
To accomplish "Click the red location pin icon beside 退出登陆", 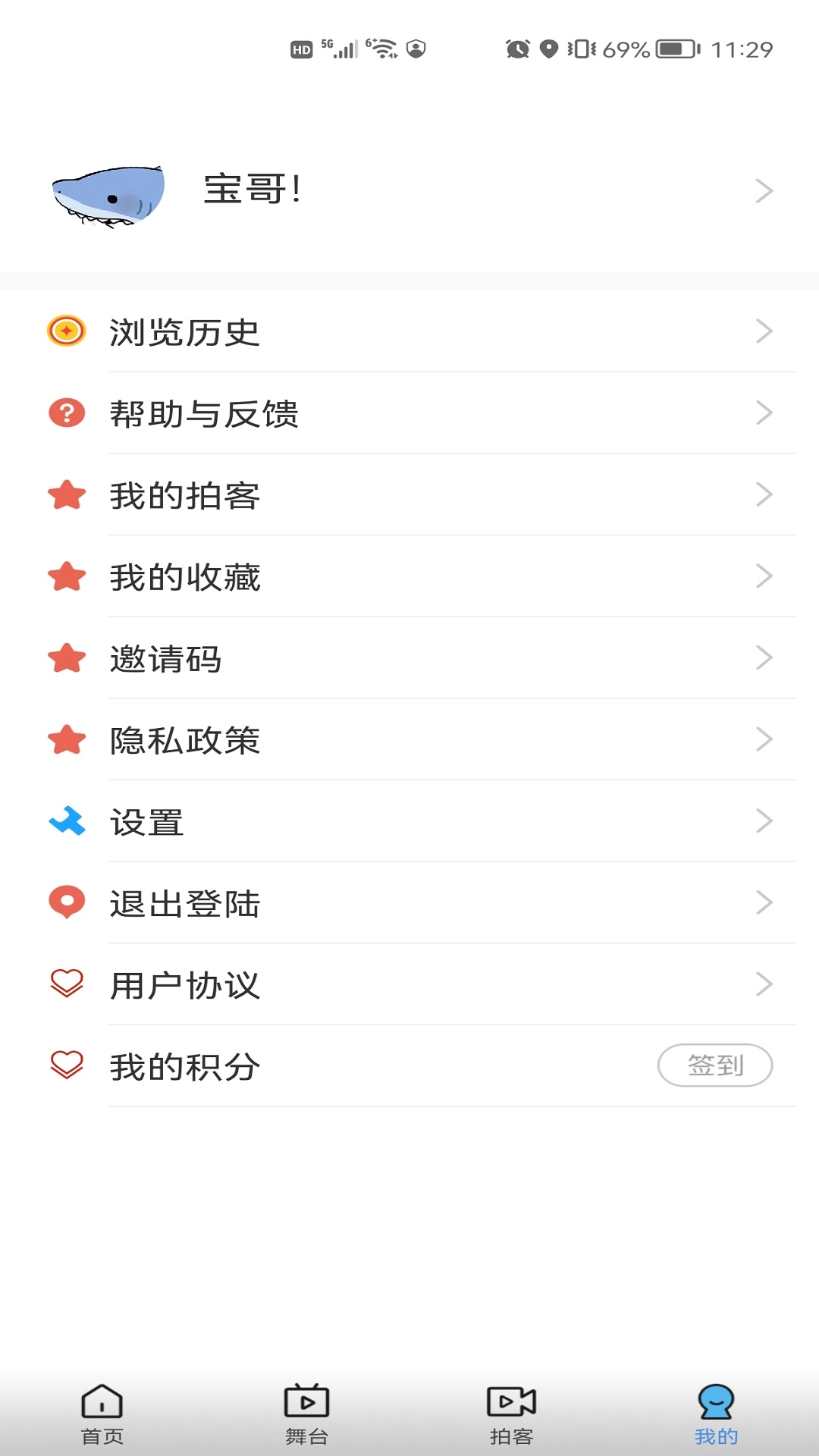I will pos(66,902).
